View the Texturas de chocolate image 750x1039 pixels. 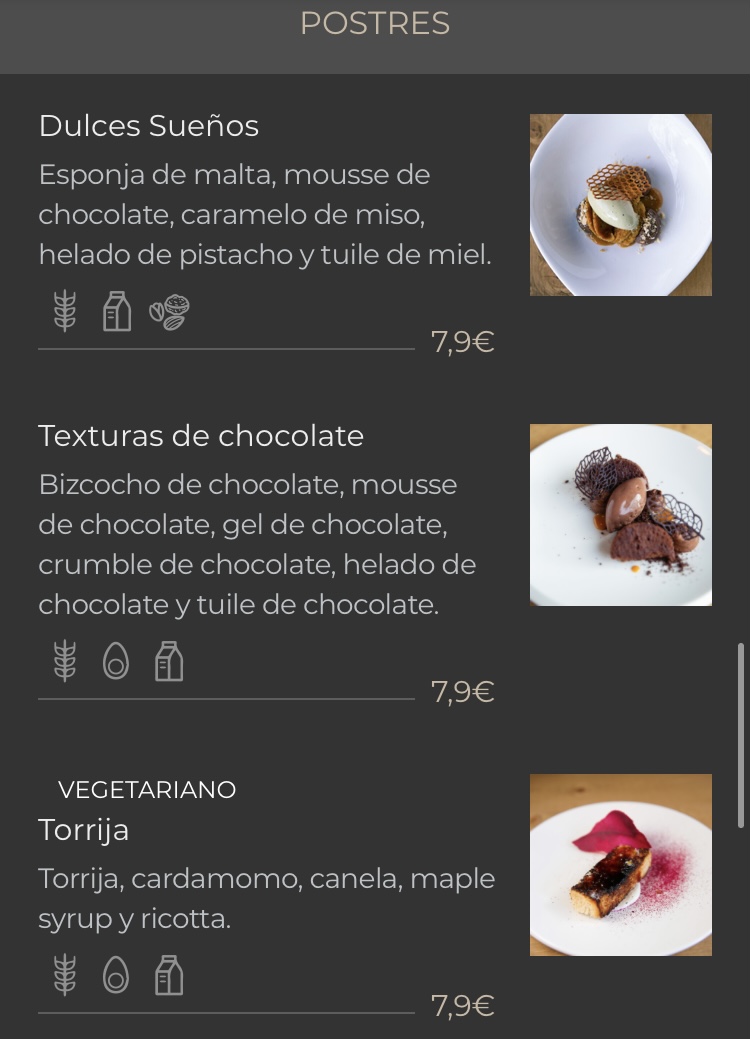(620, 515)
